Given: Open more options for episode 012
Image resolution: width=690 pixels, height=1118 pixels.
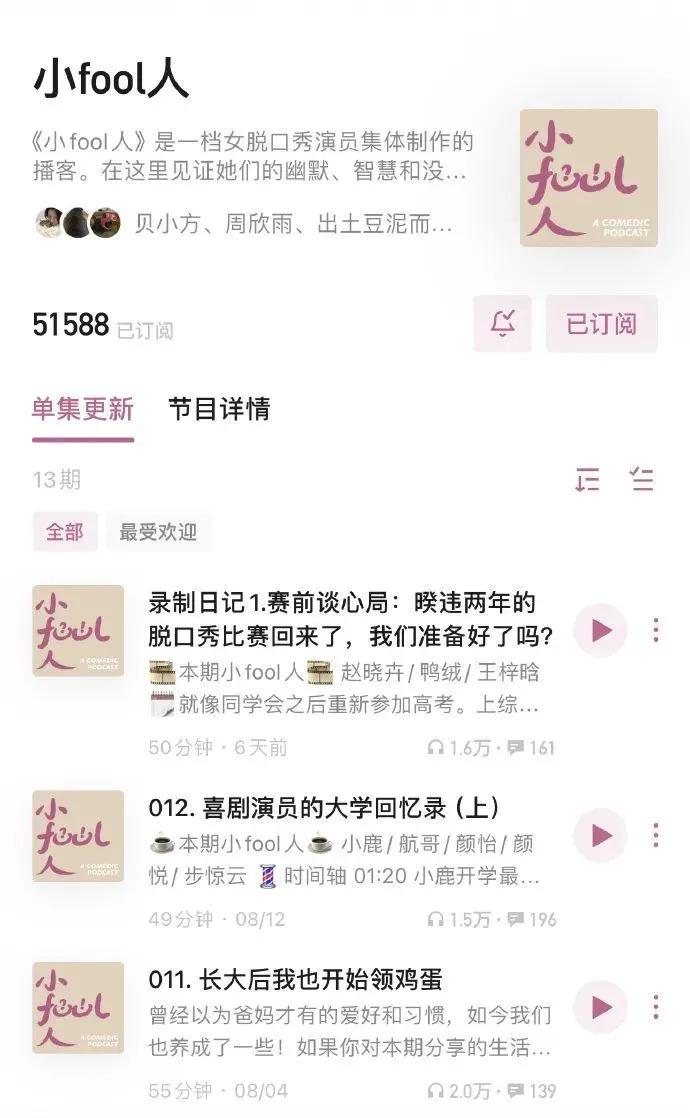Looking at the screenshot, I should (655, 835).
